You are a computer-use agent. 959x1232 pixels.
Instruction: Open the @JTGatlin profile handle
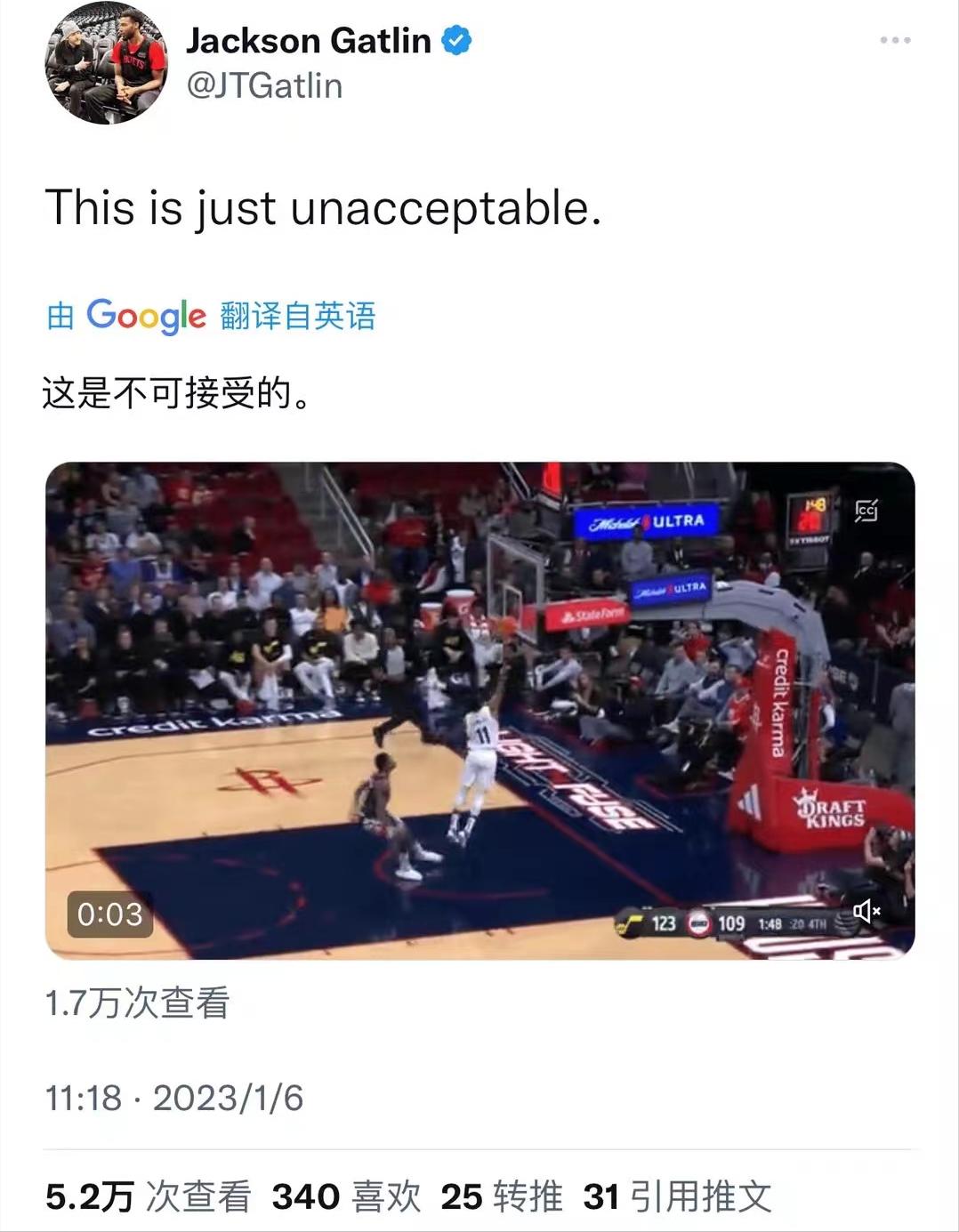(264, 86)
